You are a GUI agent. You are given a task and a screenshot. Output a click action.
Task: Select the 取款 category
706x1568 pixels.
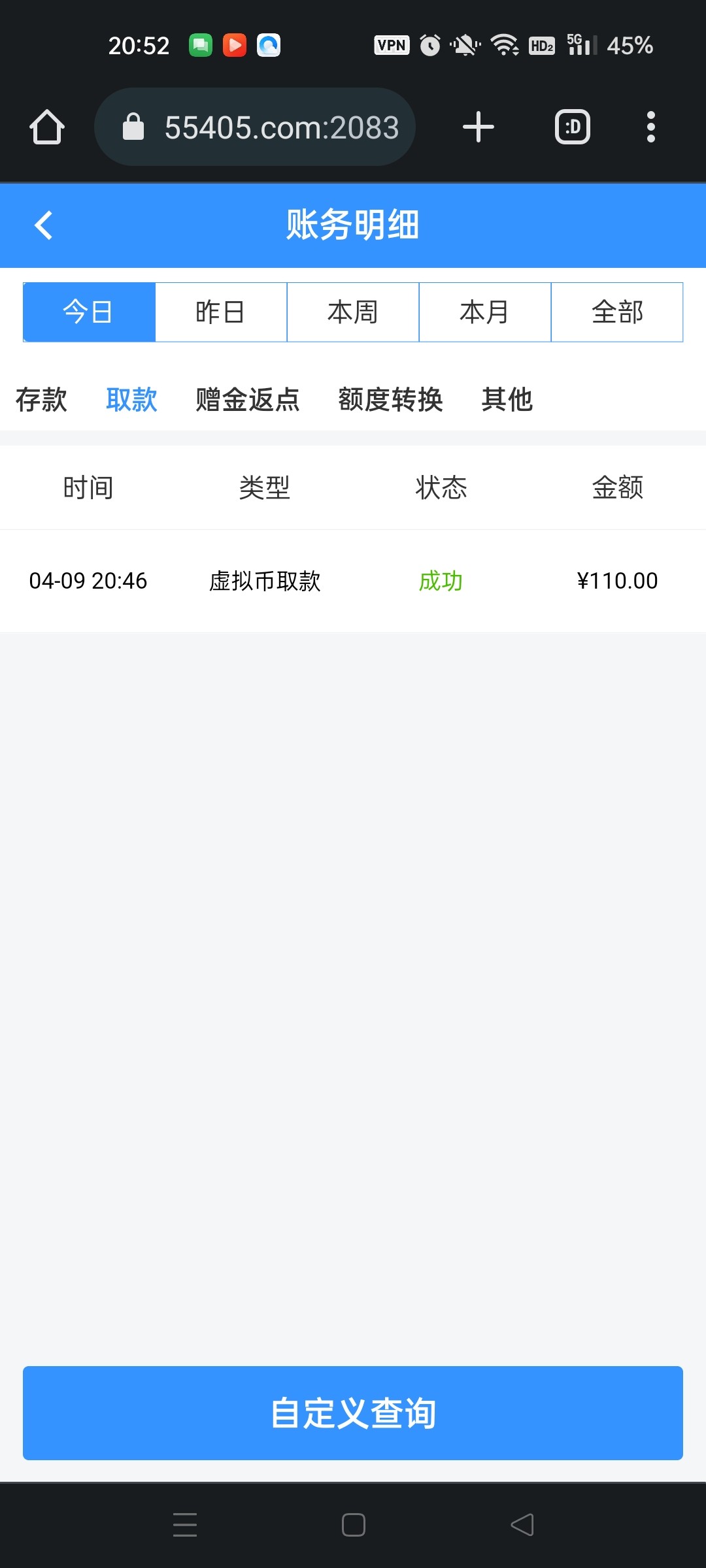click(x=131, y=399)
